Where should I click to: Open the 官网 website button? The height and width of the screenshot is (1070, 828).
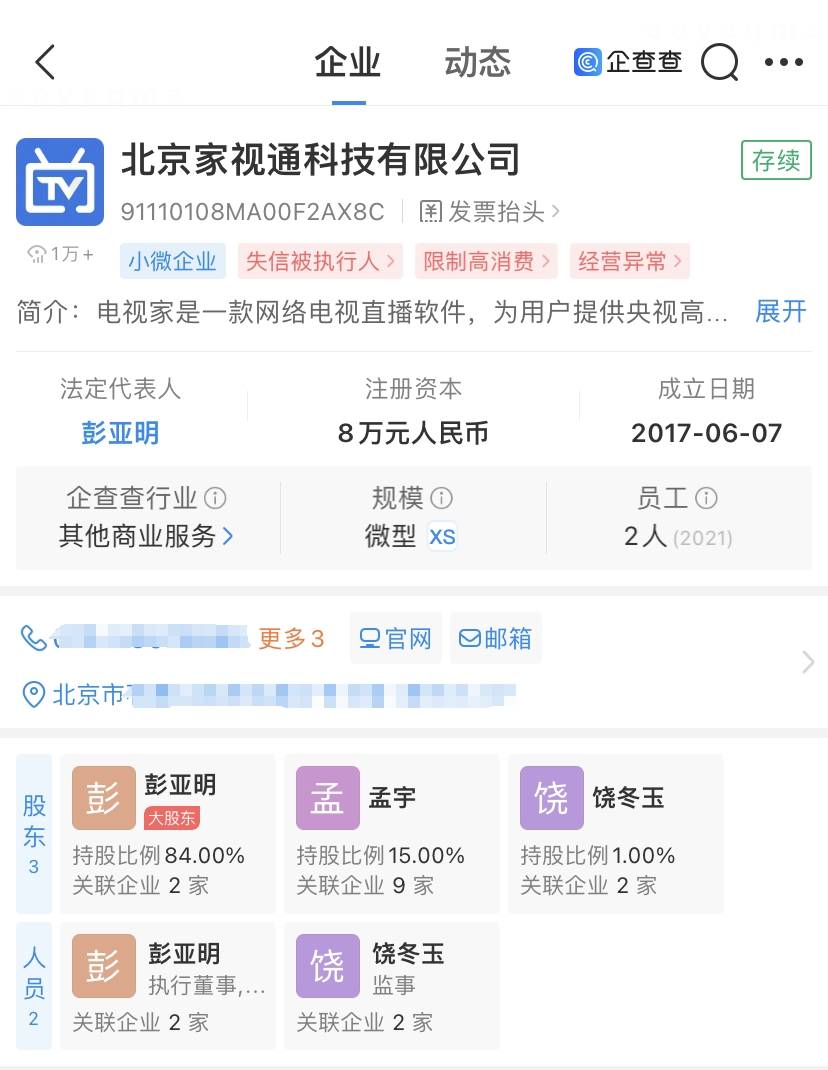(396, 638)
